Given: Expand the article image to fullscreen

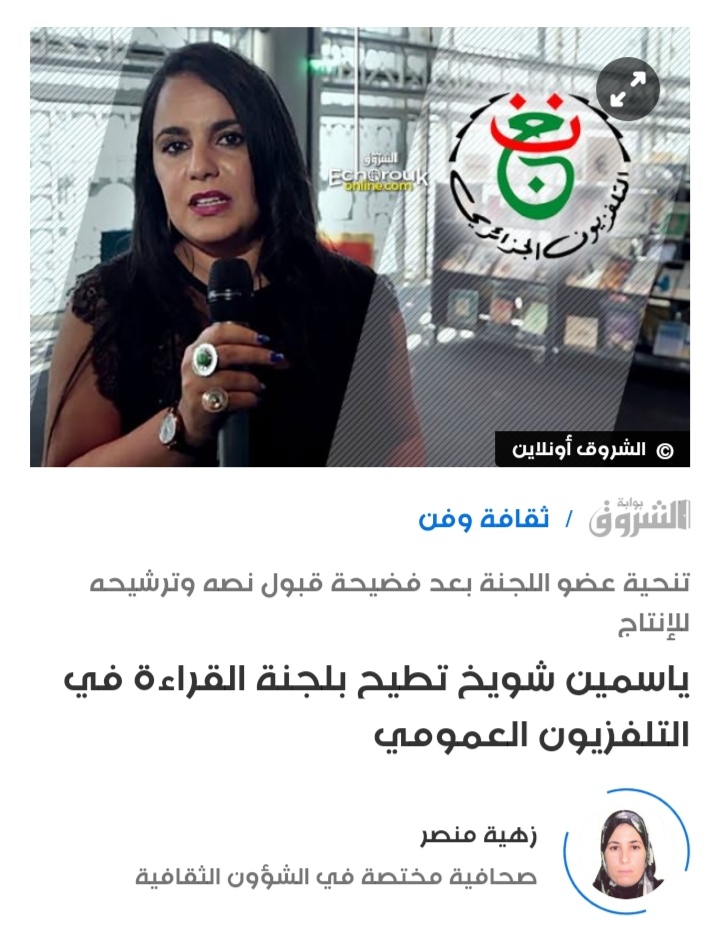Looking at the screenshot, I should pyautogui.click(x=628, y=90).
